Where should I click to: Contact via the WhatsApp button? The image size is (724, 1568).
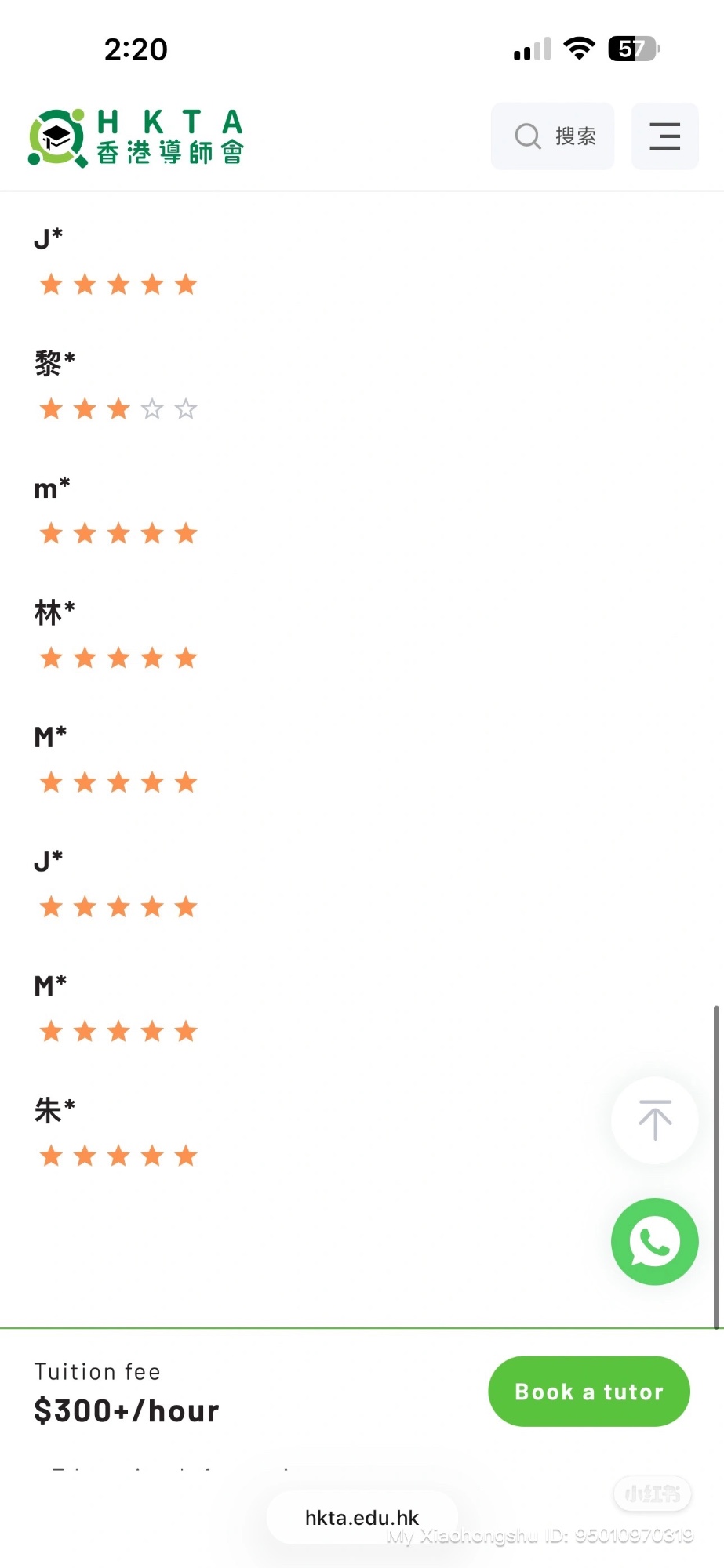tap(654, 1241)
